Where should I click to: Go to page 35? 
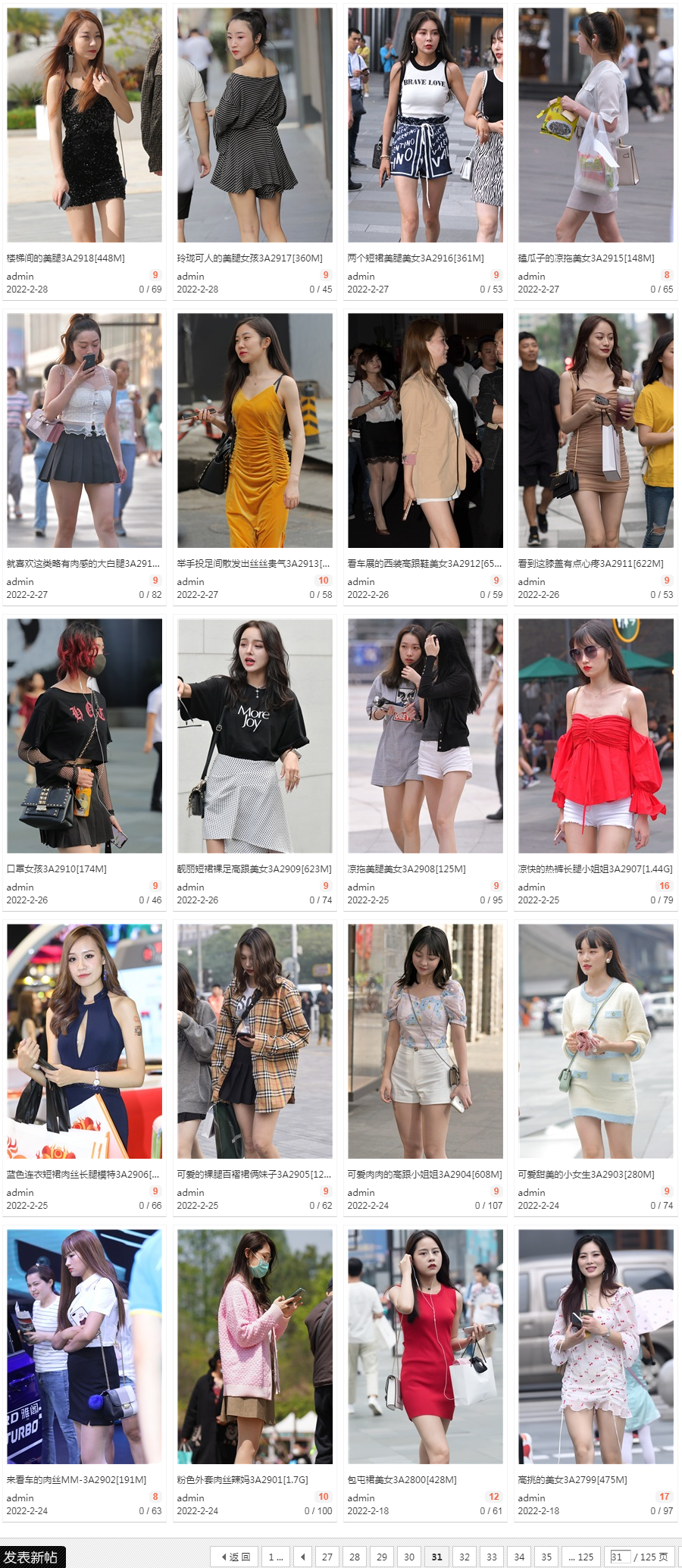tap(546, 1557)
